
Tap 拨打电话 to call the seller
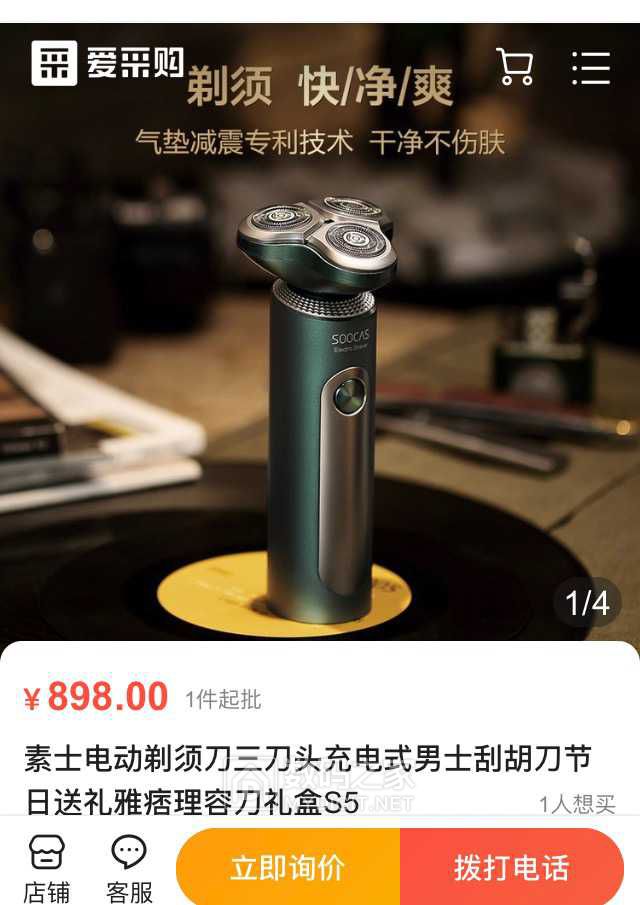point(511,867)
